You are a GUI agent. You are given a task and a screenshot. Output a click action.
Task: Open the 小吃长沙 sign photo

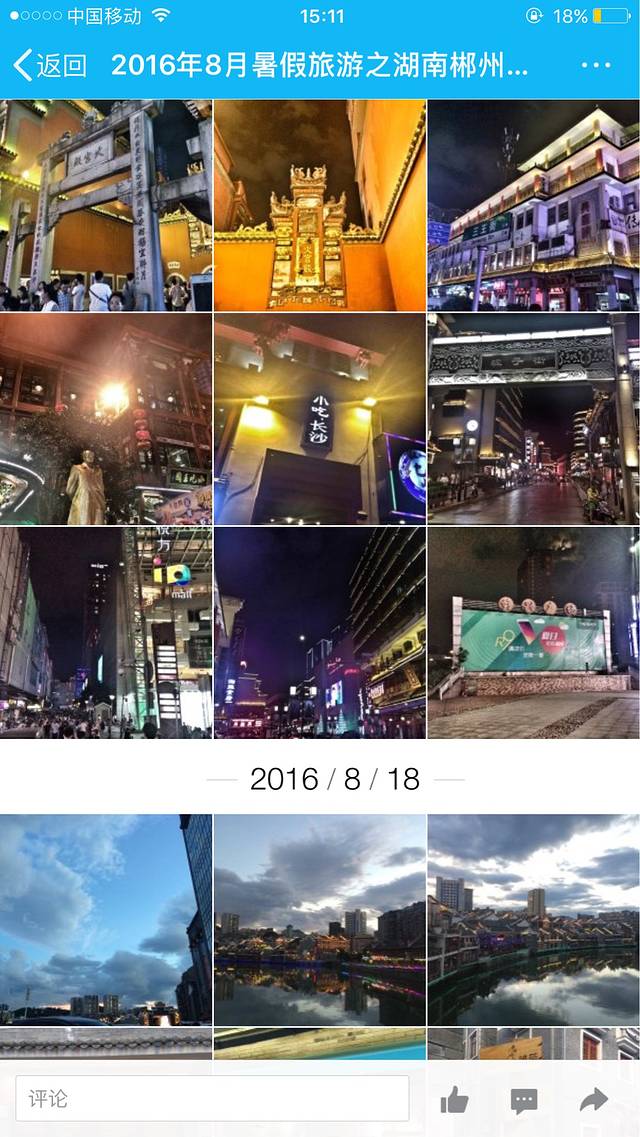pyautogui.click(x=320, y=419)
